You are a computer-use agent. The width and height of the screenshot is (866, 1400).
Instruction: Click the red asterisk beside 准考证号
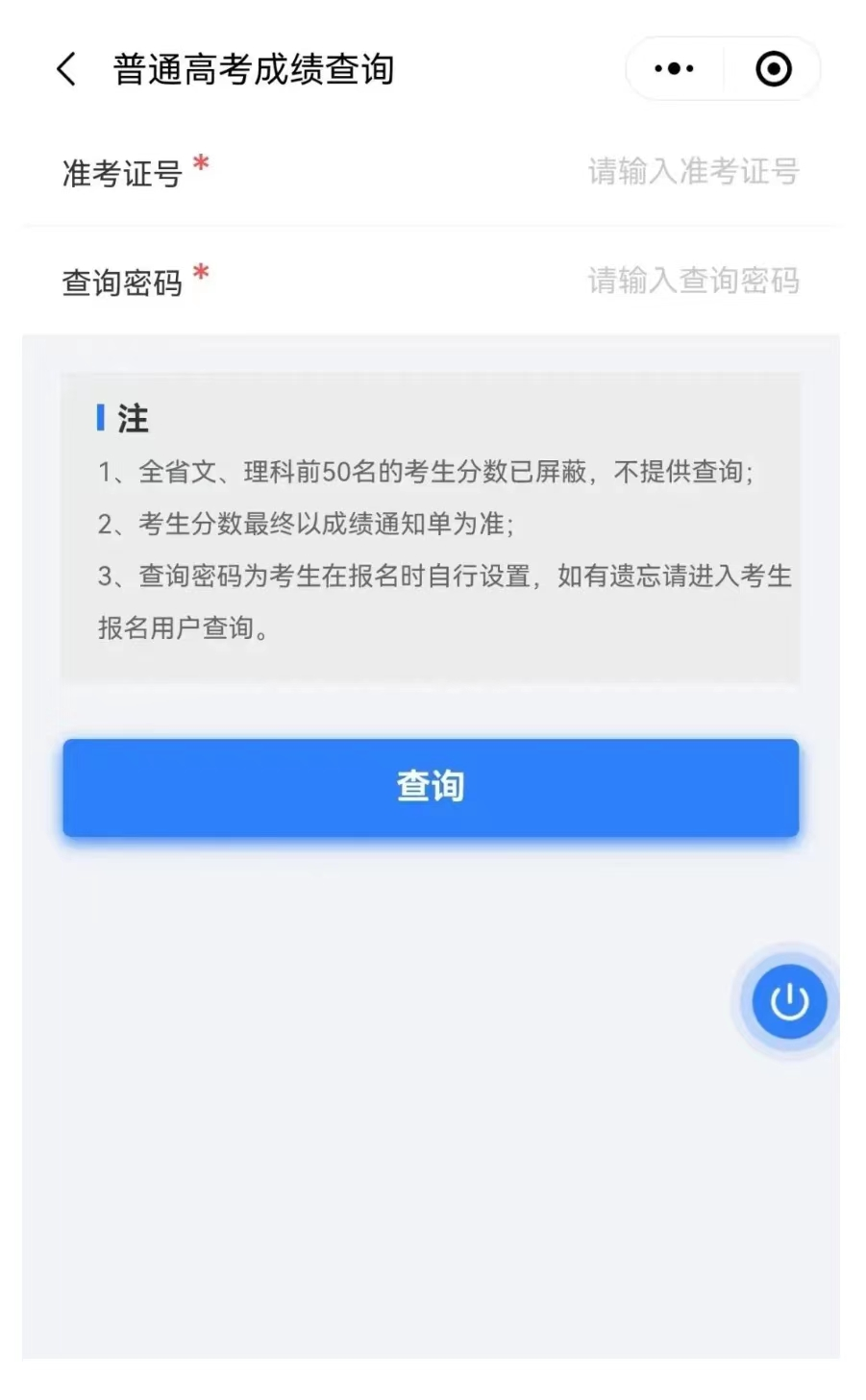click(200, 161)
